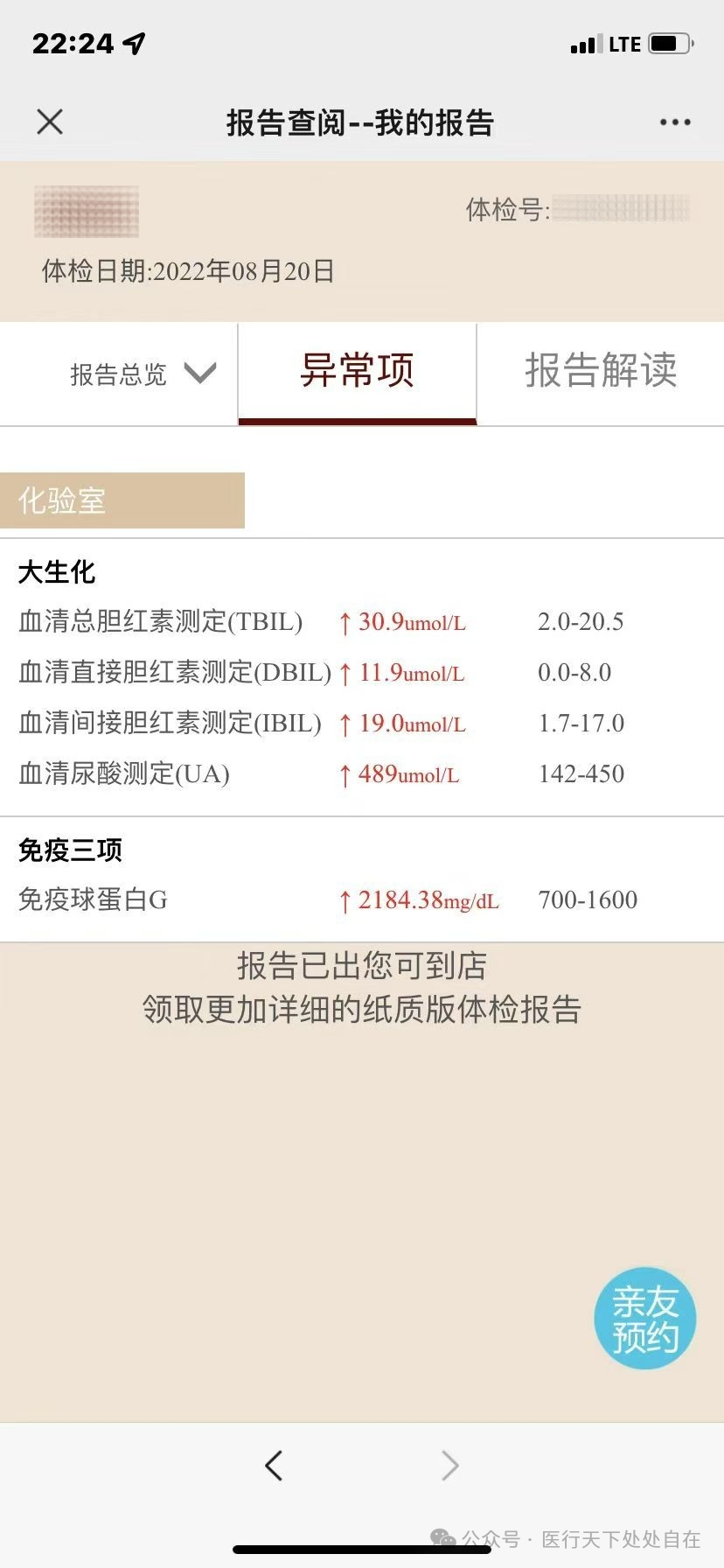
Task: Switch to the 报告解读 tab
Action: [601, 371]
